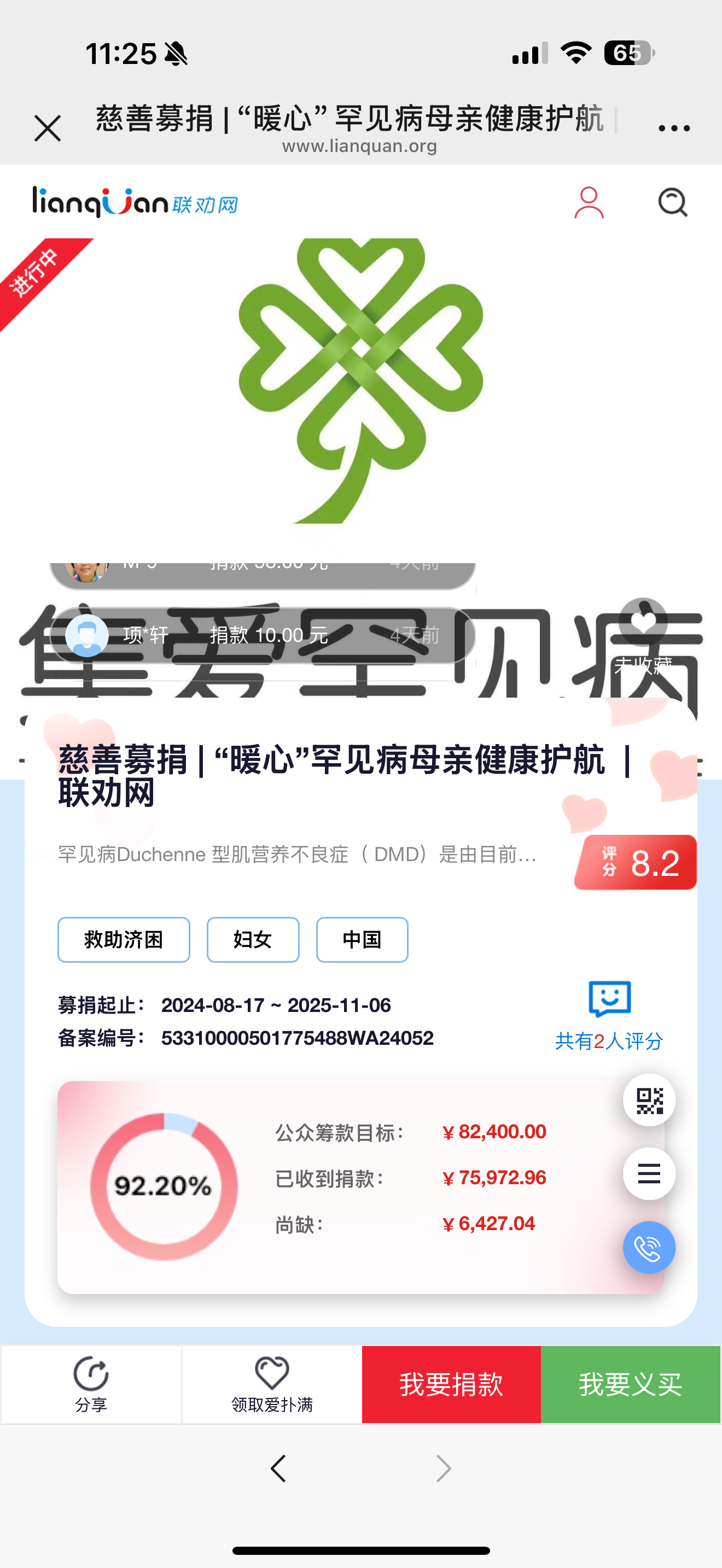Share this donation project
This screenshot has height=1568, width=722.
[x=91, y=1384]
